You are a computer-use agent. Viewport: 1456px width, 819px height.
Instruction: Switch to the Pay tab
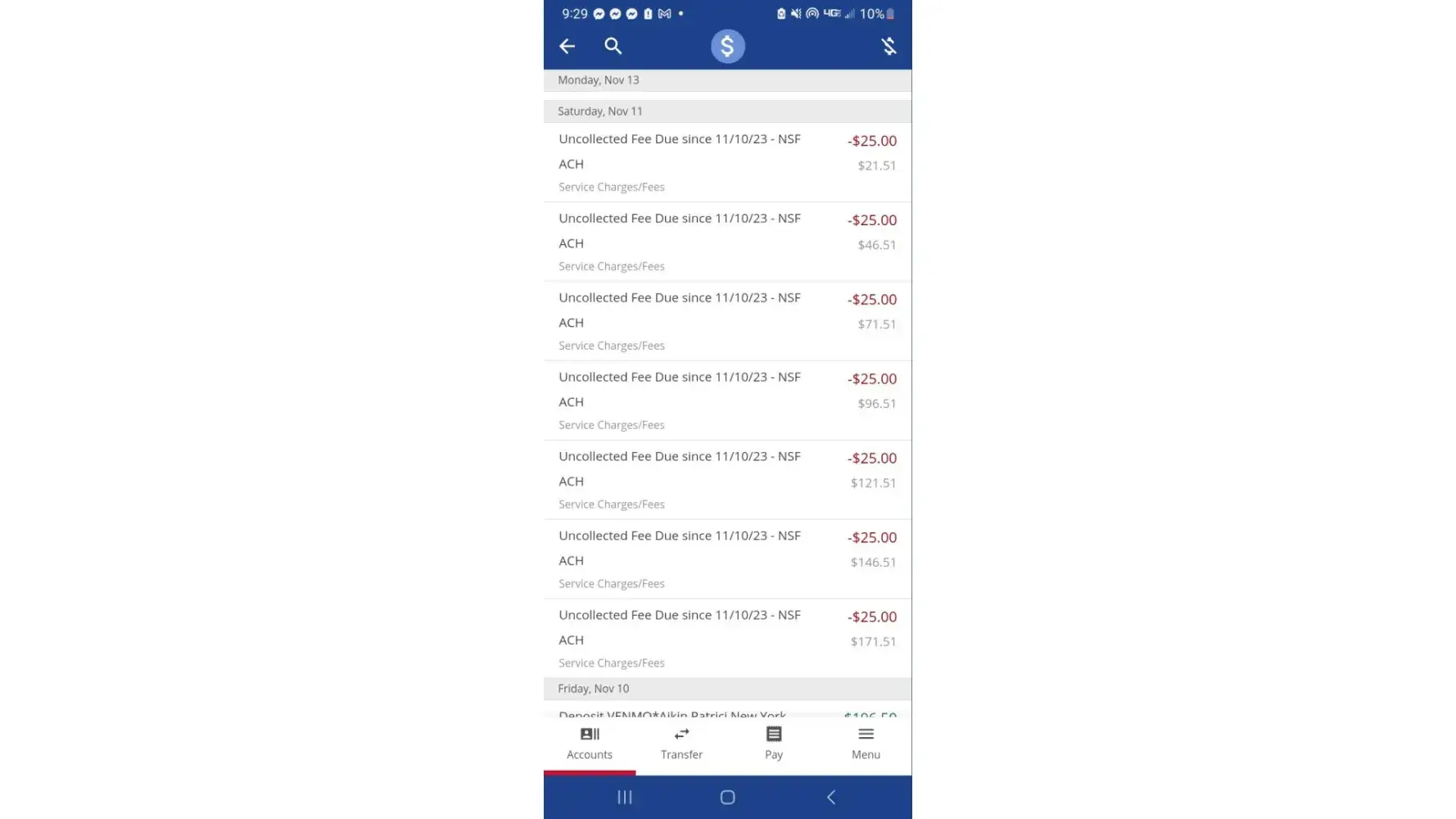[x=774, y=744]
